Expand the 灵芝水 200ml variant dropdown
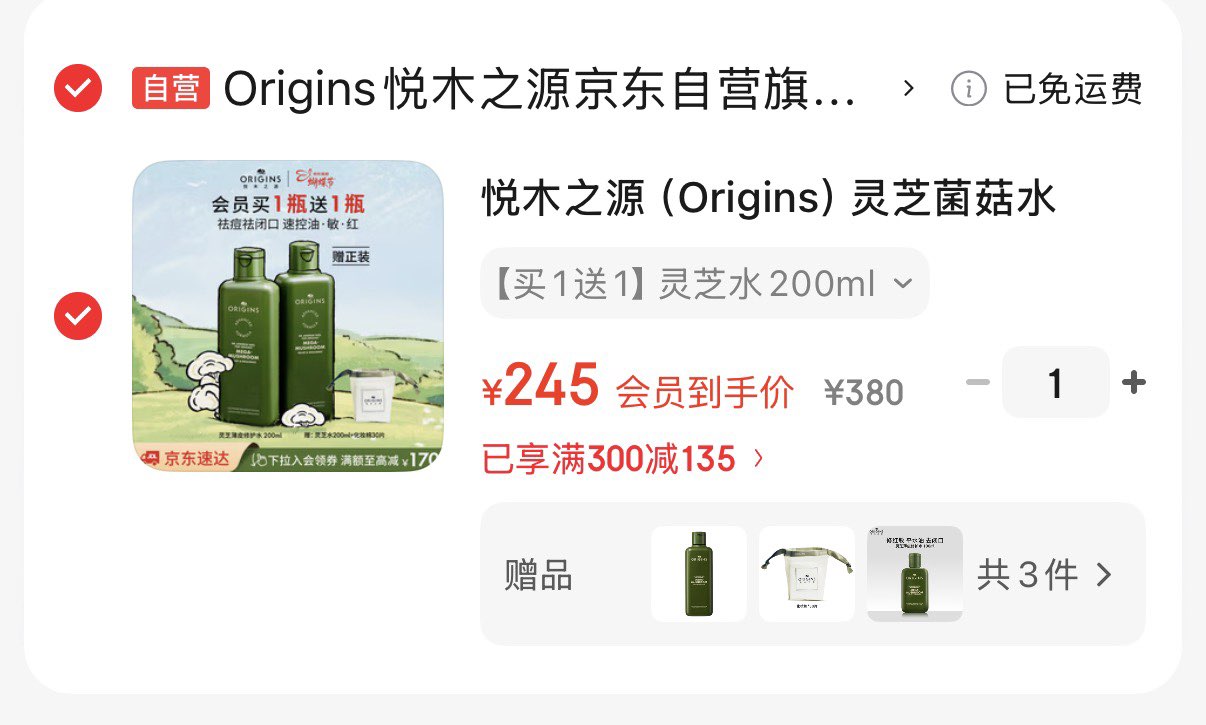This screenshot has height=725, width=1206. pos(704,284)
